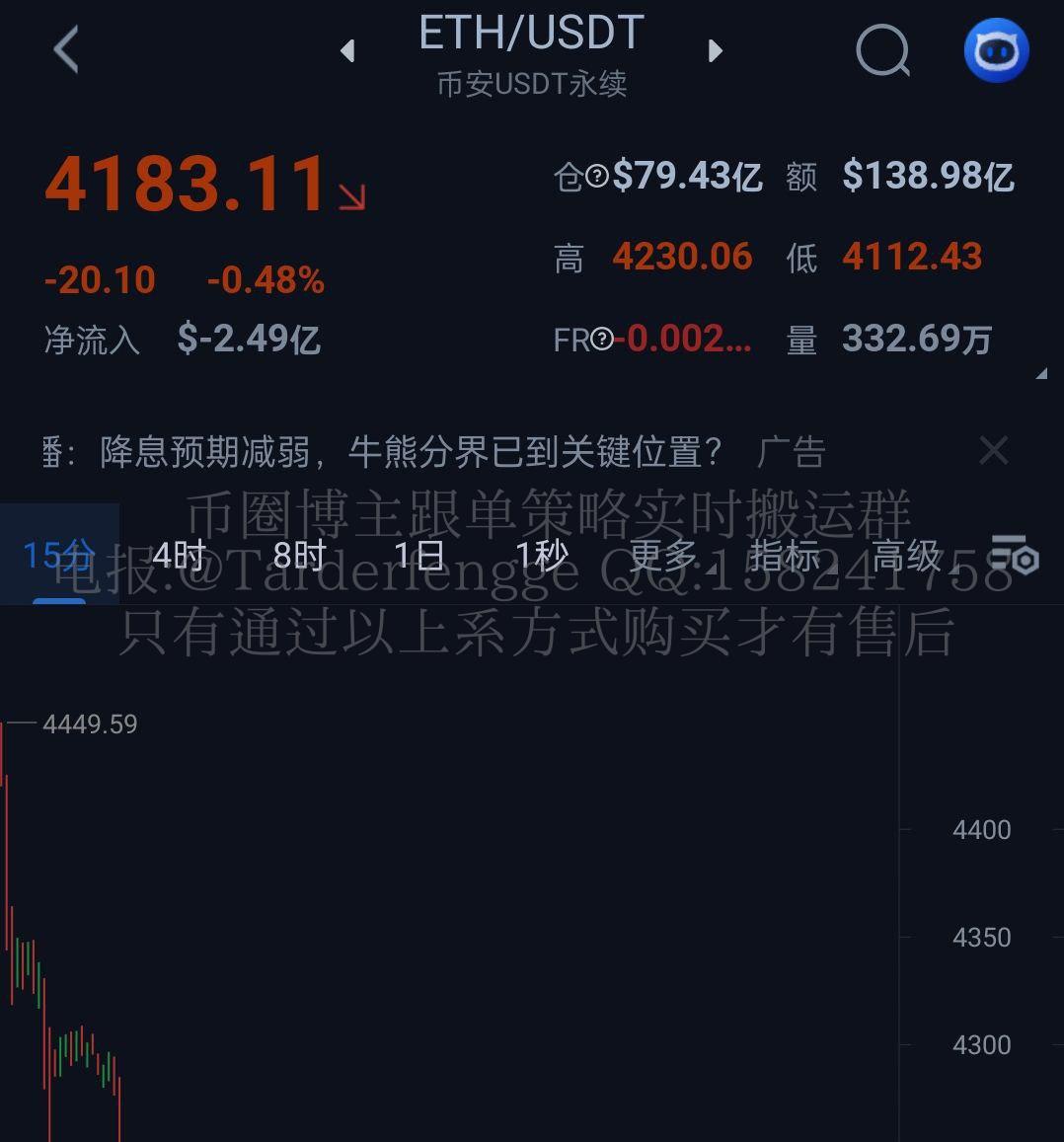The image size is (1064, 1142).
Task: Expand 更多 timeframe options
Action: coord(664,556)
